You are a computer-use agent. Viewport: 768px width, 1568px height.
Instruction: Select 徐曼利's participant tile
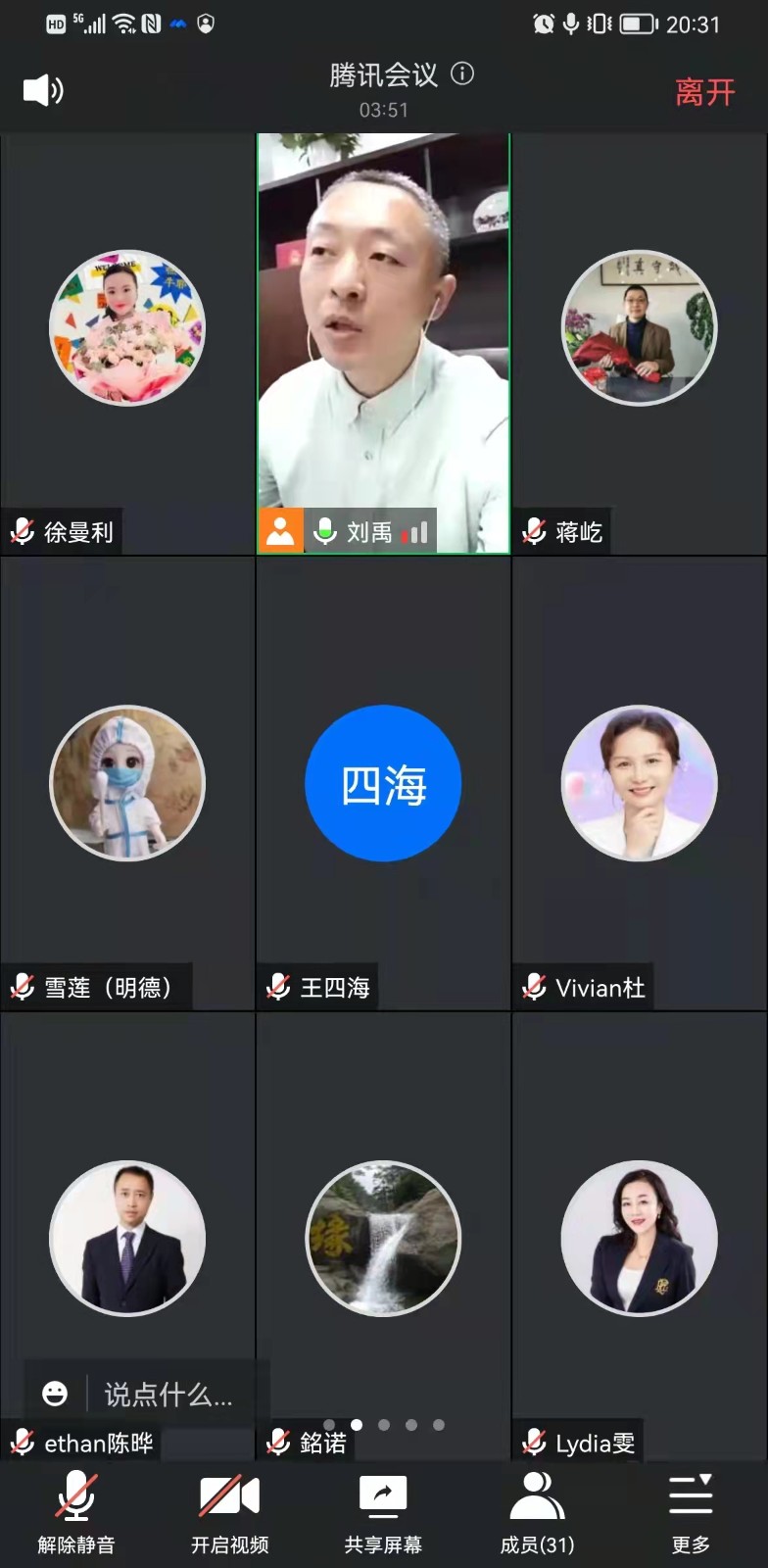point(127,343)
